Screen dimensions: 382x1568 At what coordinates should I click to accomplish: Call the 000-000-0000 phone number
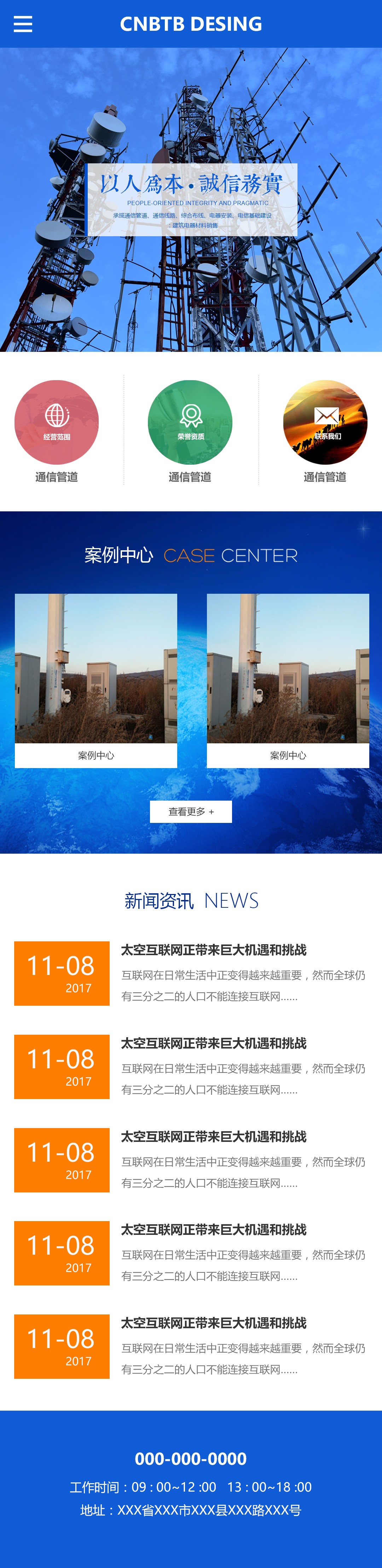[191, 1459]
